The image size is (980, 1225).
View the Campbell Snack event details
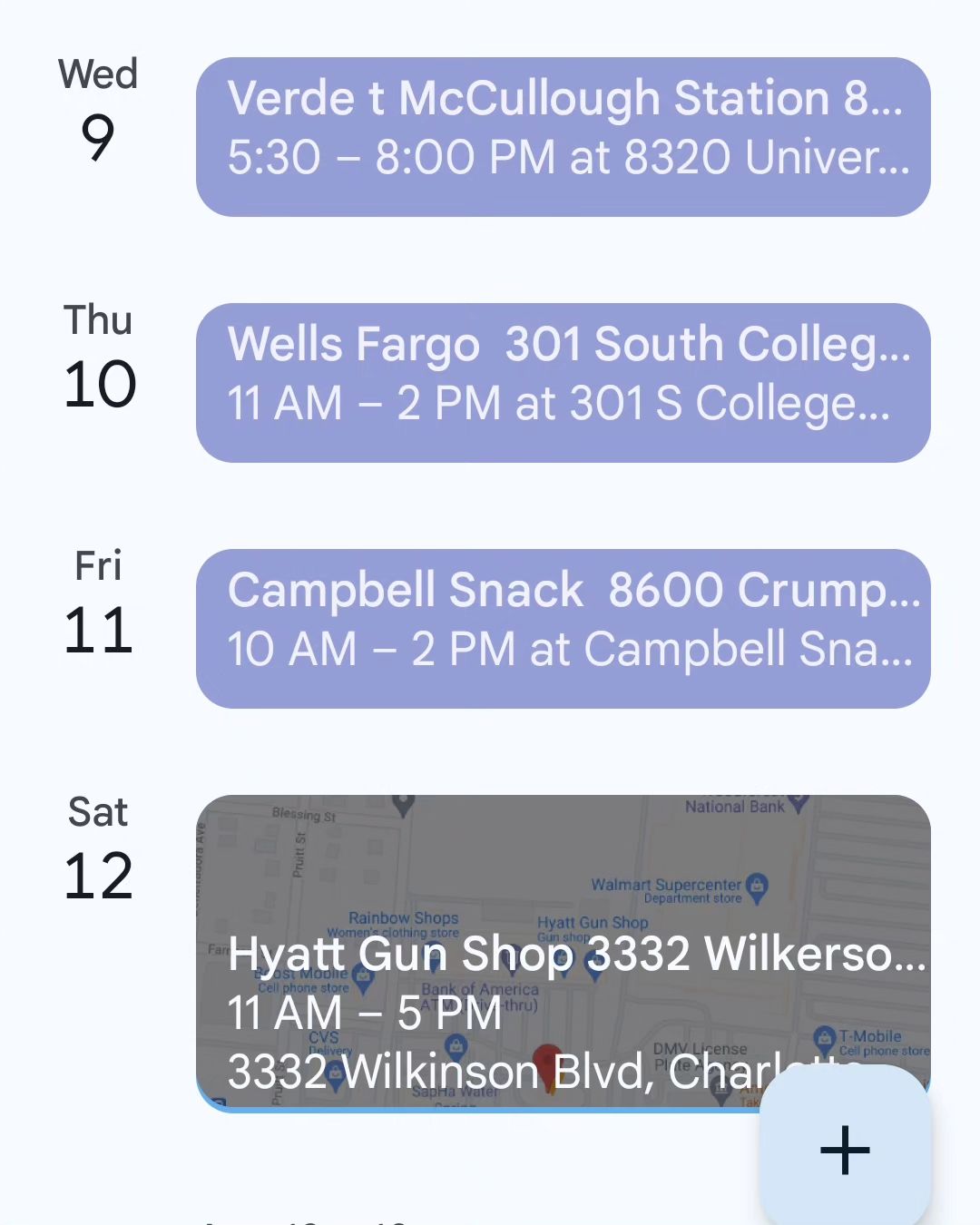point(563,629)
